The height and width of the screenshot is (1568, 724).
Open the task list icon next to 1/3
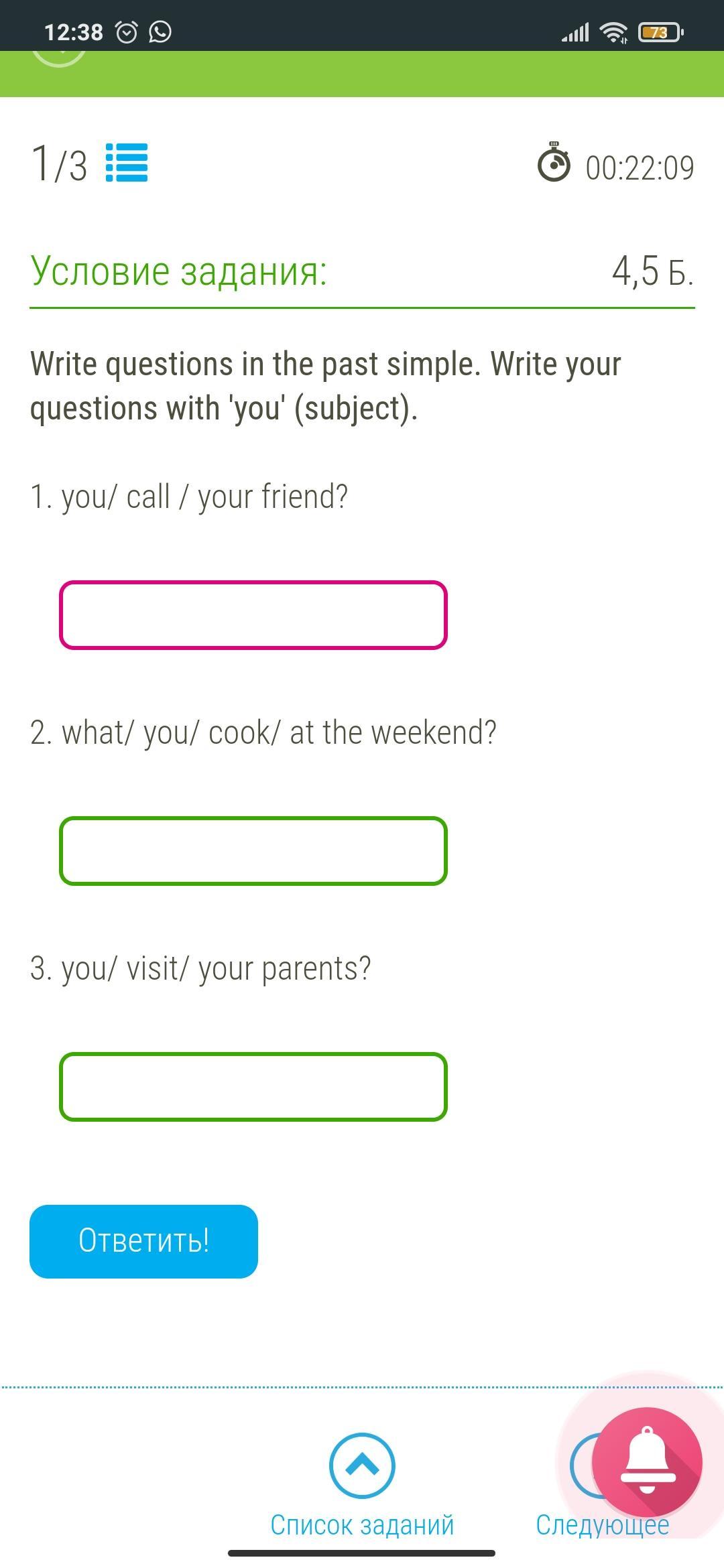click(127, 163)
